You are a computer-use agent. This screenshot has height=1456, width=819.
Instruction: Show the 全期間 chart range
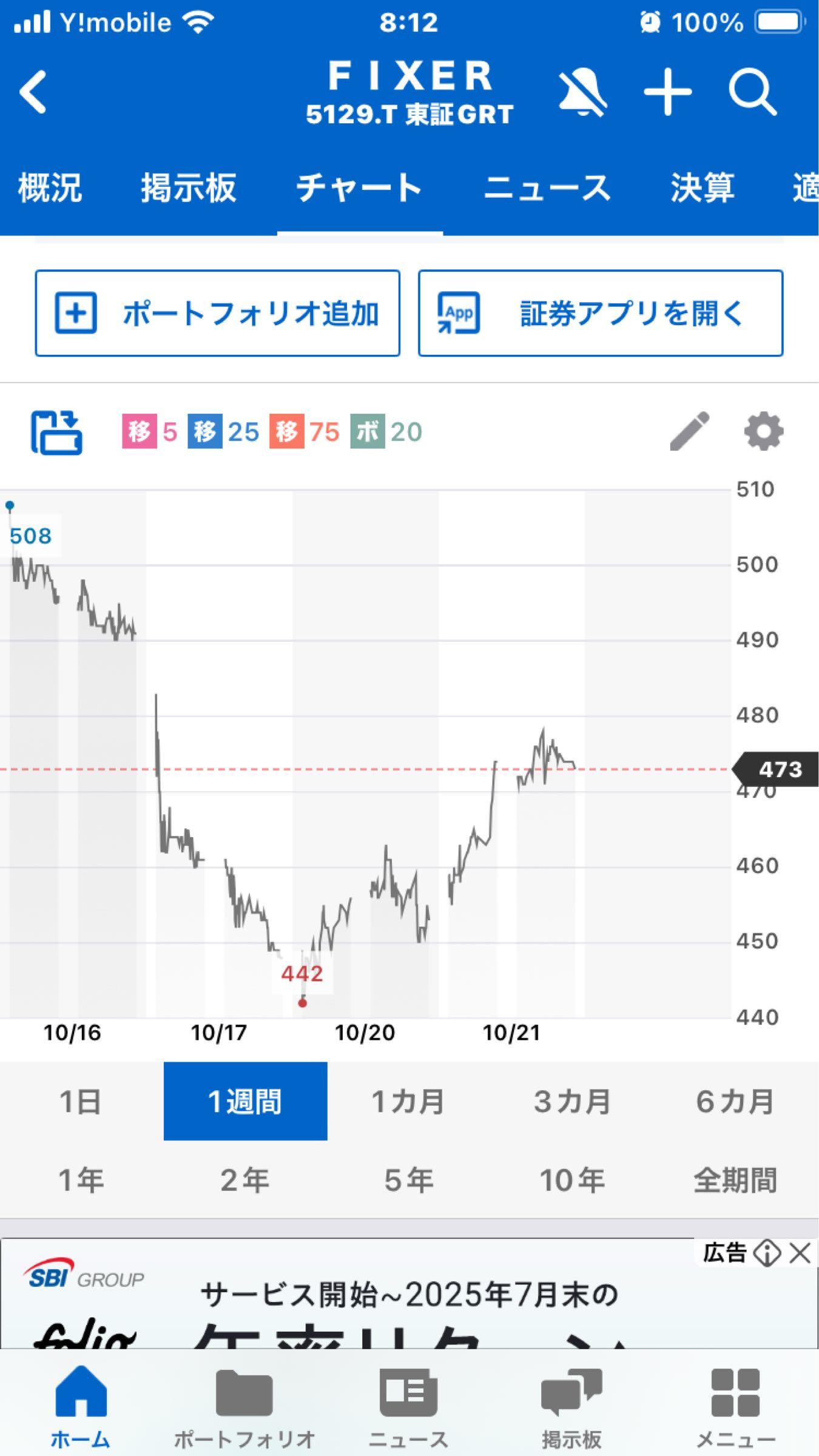point(735,1180)
